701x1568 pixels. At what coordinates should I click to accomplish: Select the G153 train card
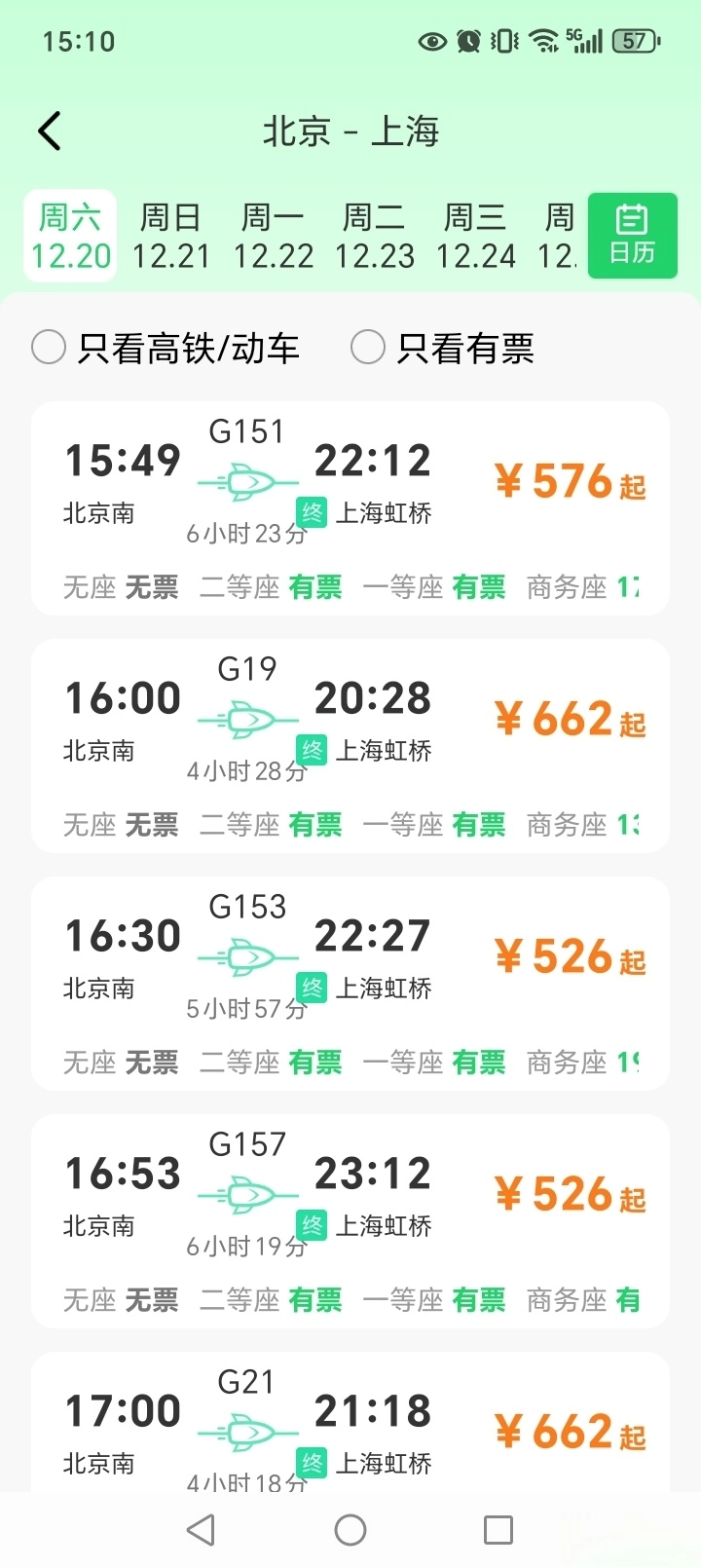click(350, 982)
